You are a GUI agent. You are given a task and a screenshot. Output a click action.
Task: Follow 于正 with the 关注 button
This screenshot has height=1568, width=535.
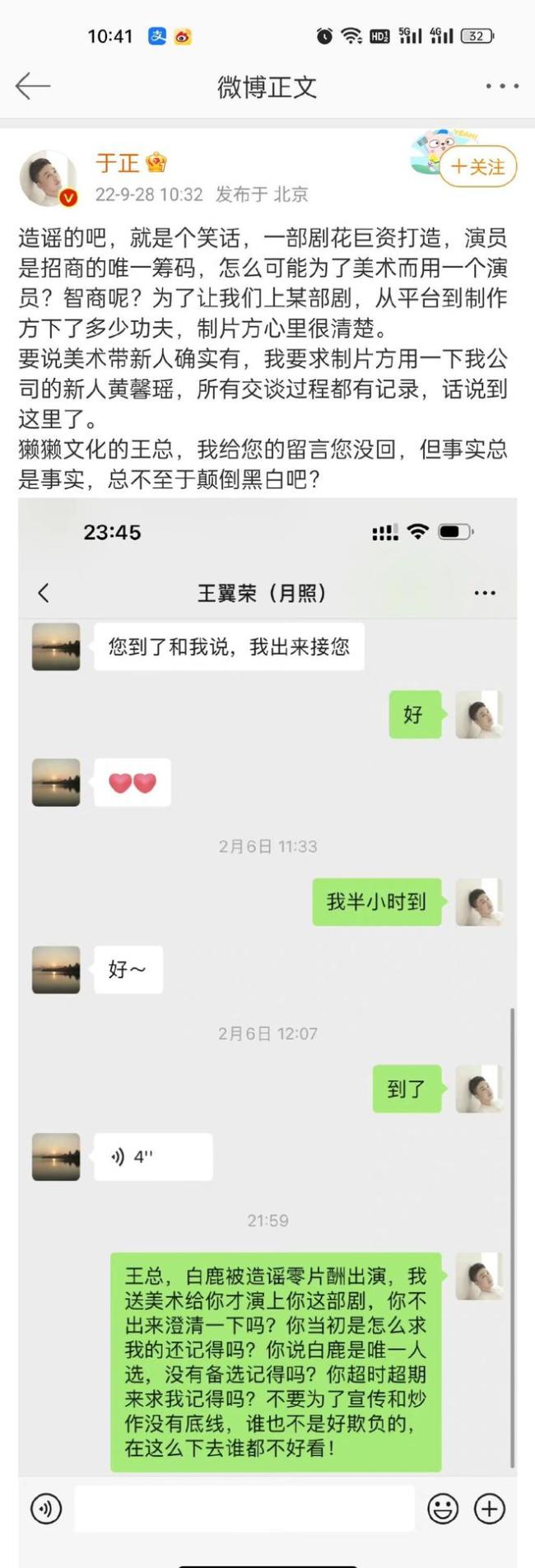point(478,167)
